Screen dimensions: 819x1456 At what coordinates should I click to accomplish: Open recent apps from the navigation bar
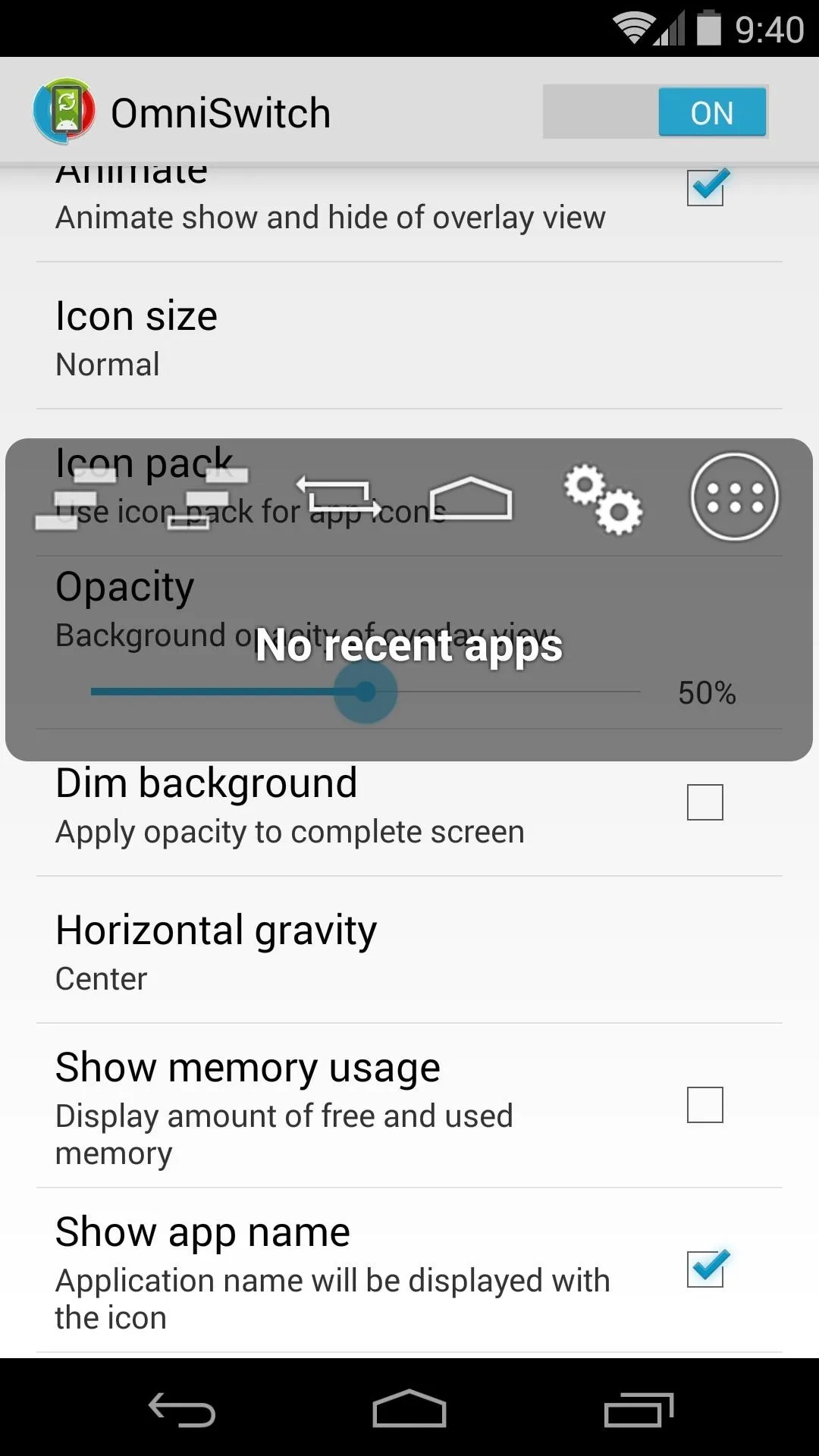[x=639, y=1410]
